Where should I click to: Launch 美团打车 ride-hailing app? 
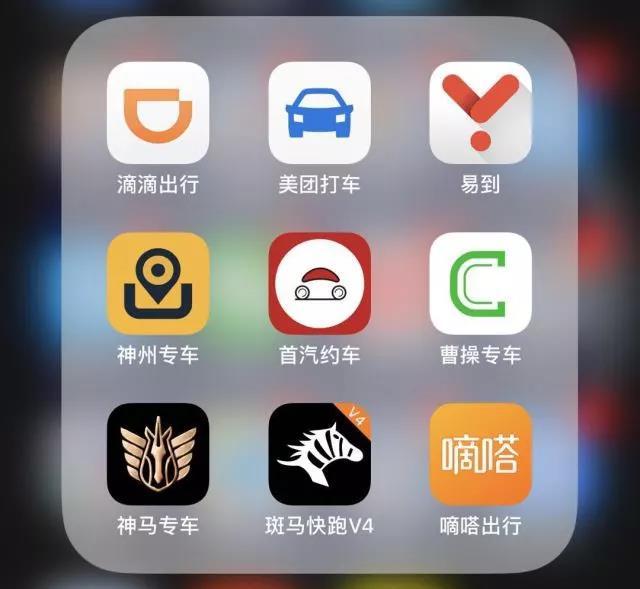(x=319, y=112)
